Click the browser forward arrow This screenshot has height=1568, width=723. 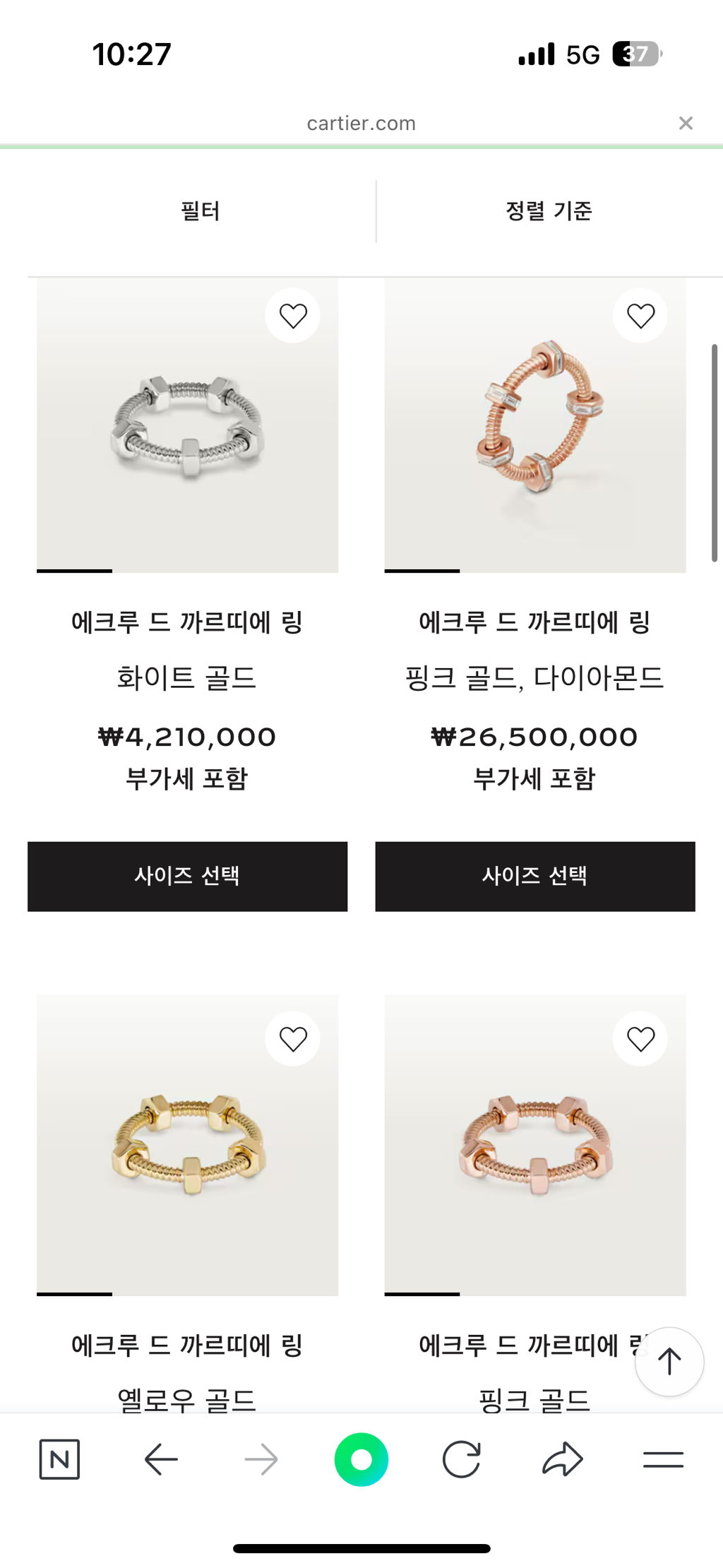(x=261, y=1460)
